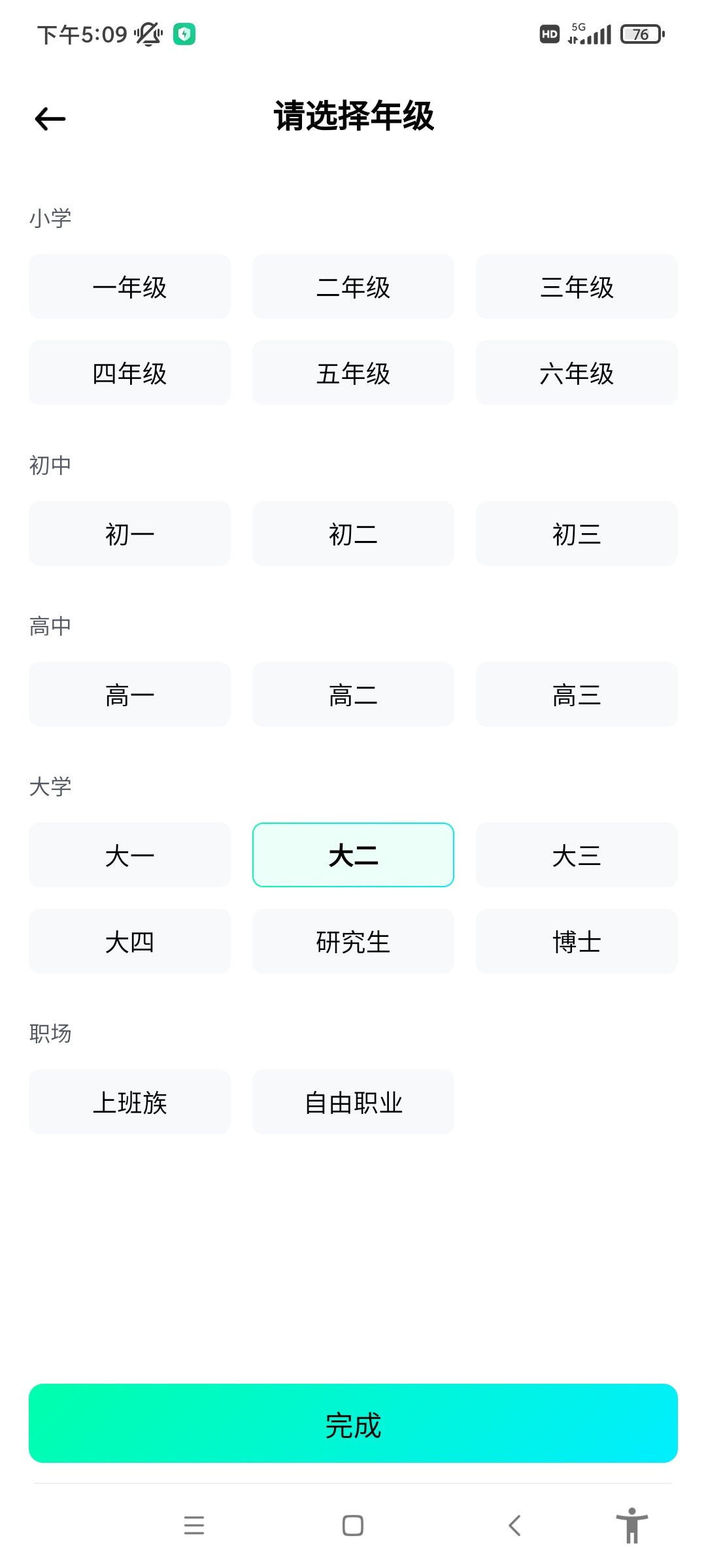Select 六年级 grade chip
Image resolution: width=706 pixels, height=1568 pixels.
576,373
